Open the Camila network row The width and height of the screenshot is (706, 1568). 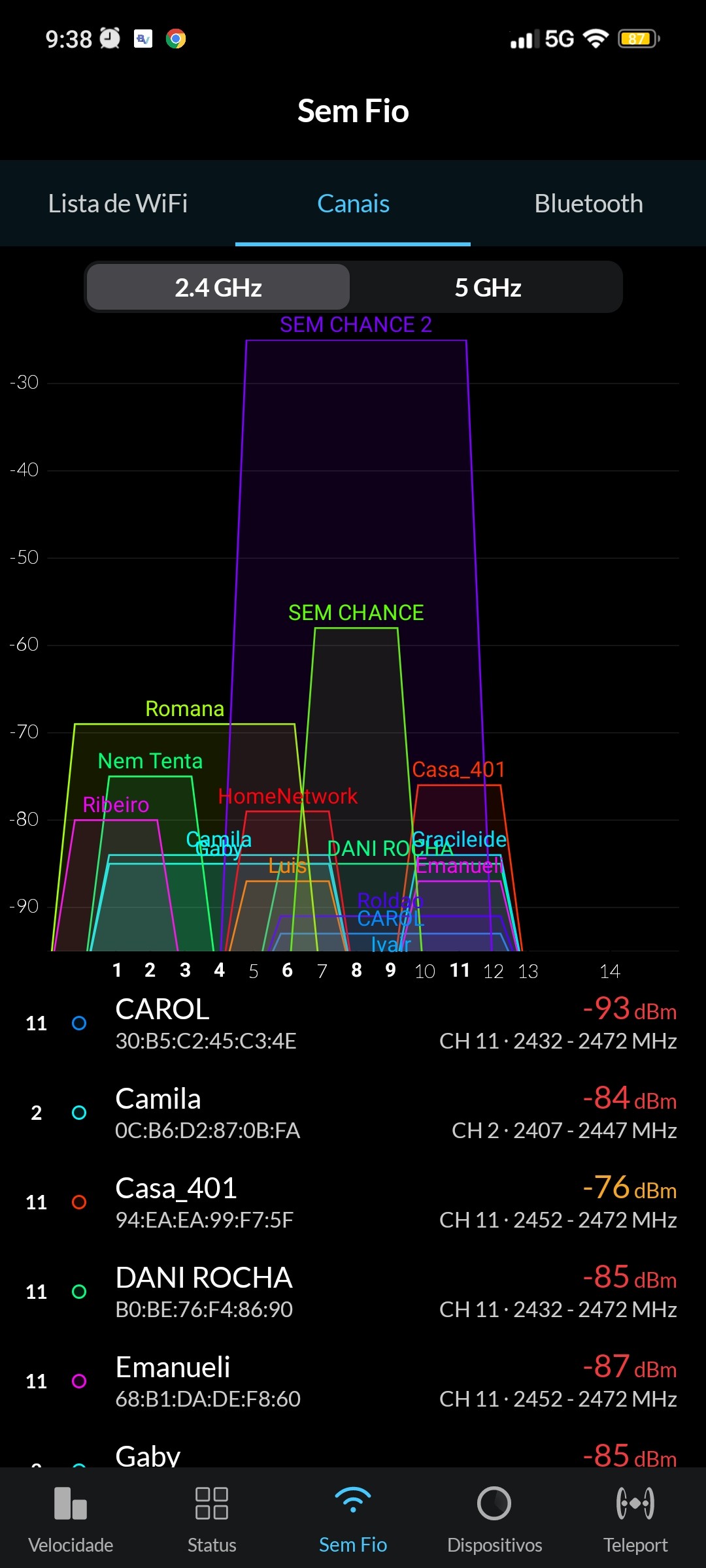pyautogui.click(x=353, y=1113)
